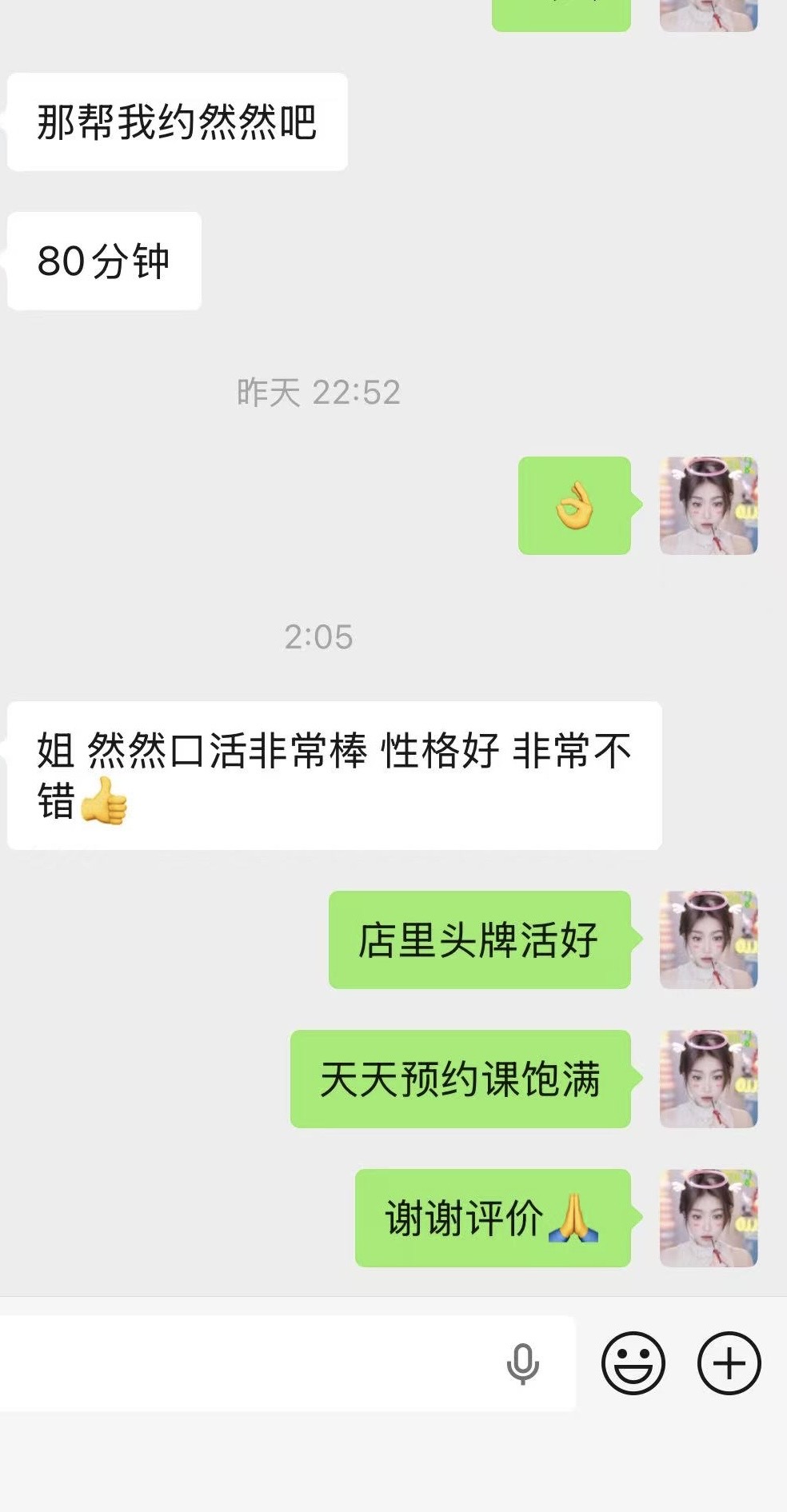Viewport: 787px width, 1512px height.
Task: Open the plus attachments menu
Action: click(729, 1363)
